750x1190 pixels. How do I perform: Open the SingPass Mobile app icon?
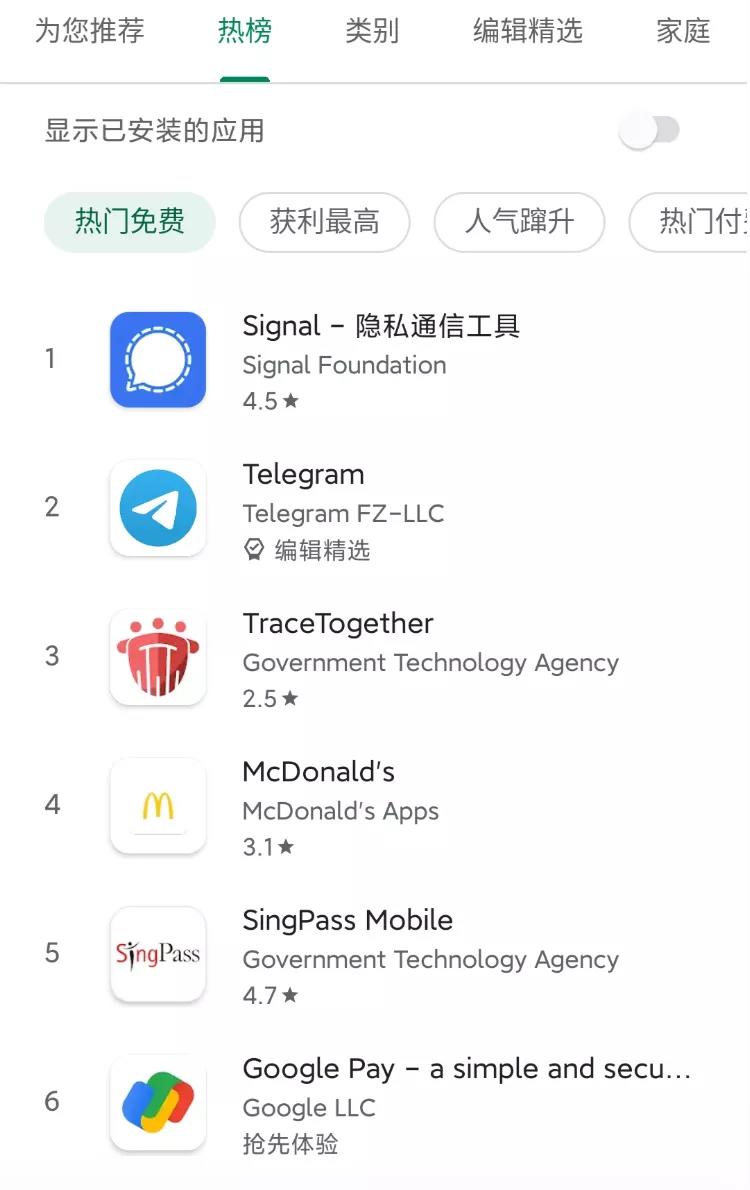tap(157, 954)
